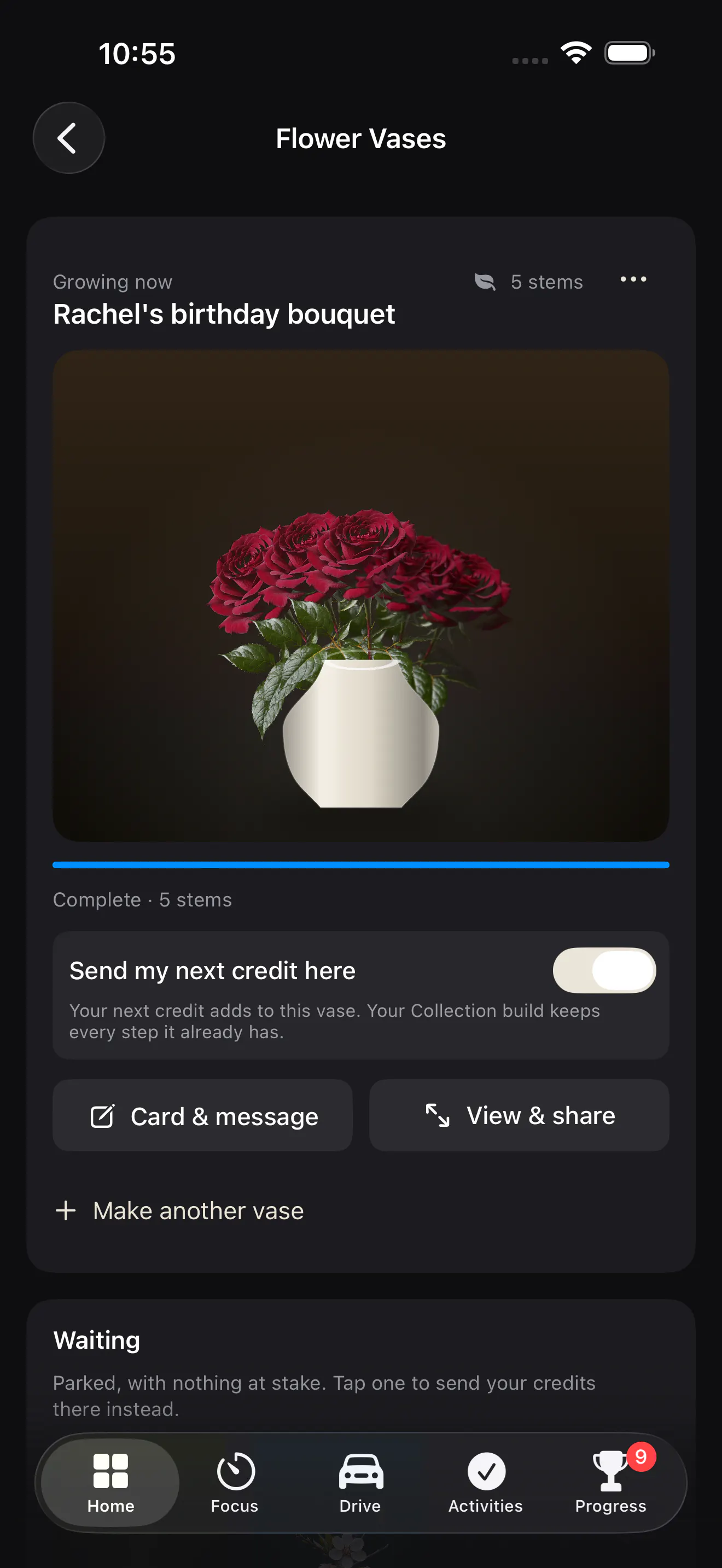
Task: Open the bouquet vase image
Action: coord(361,596)
